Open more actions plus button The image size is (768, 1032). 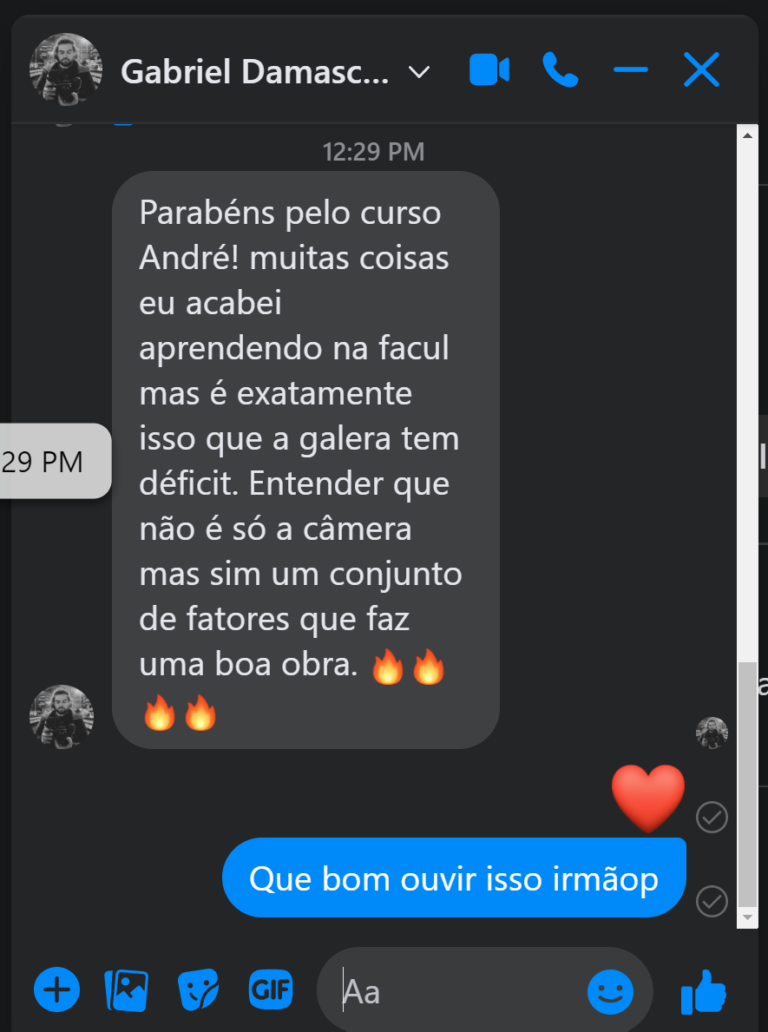pyautogui.click(x=57, y=990)
